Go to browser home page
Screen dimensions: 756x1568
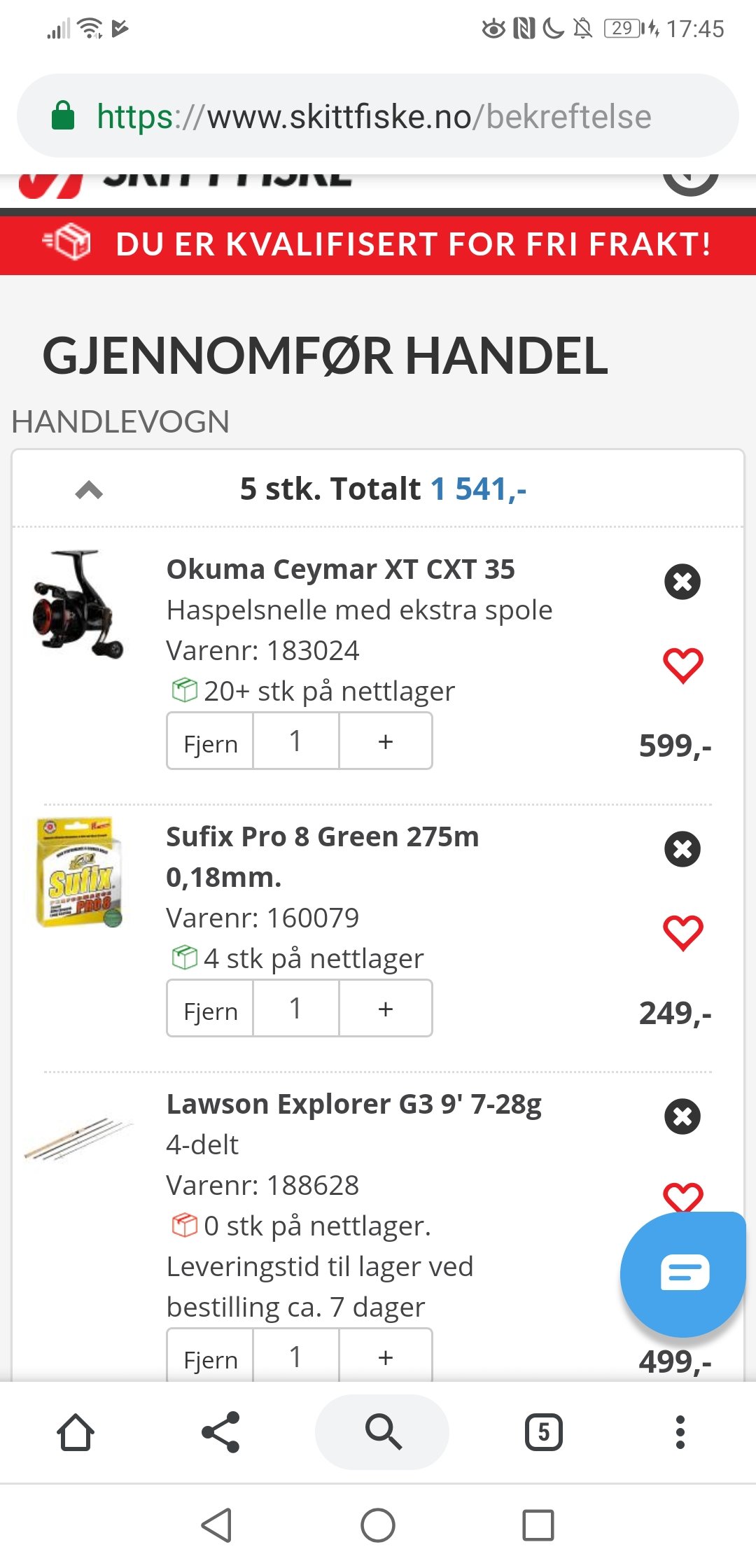point(76,1432)
